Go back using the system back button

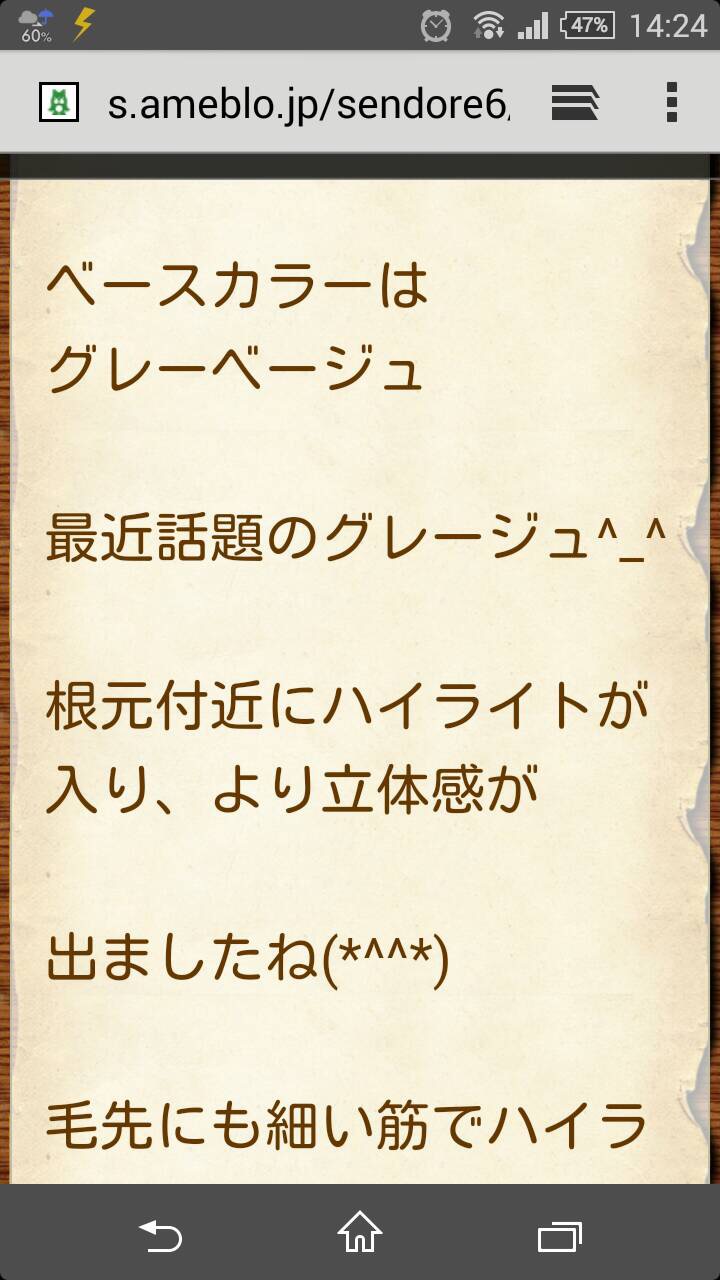(160, 1236)
